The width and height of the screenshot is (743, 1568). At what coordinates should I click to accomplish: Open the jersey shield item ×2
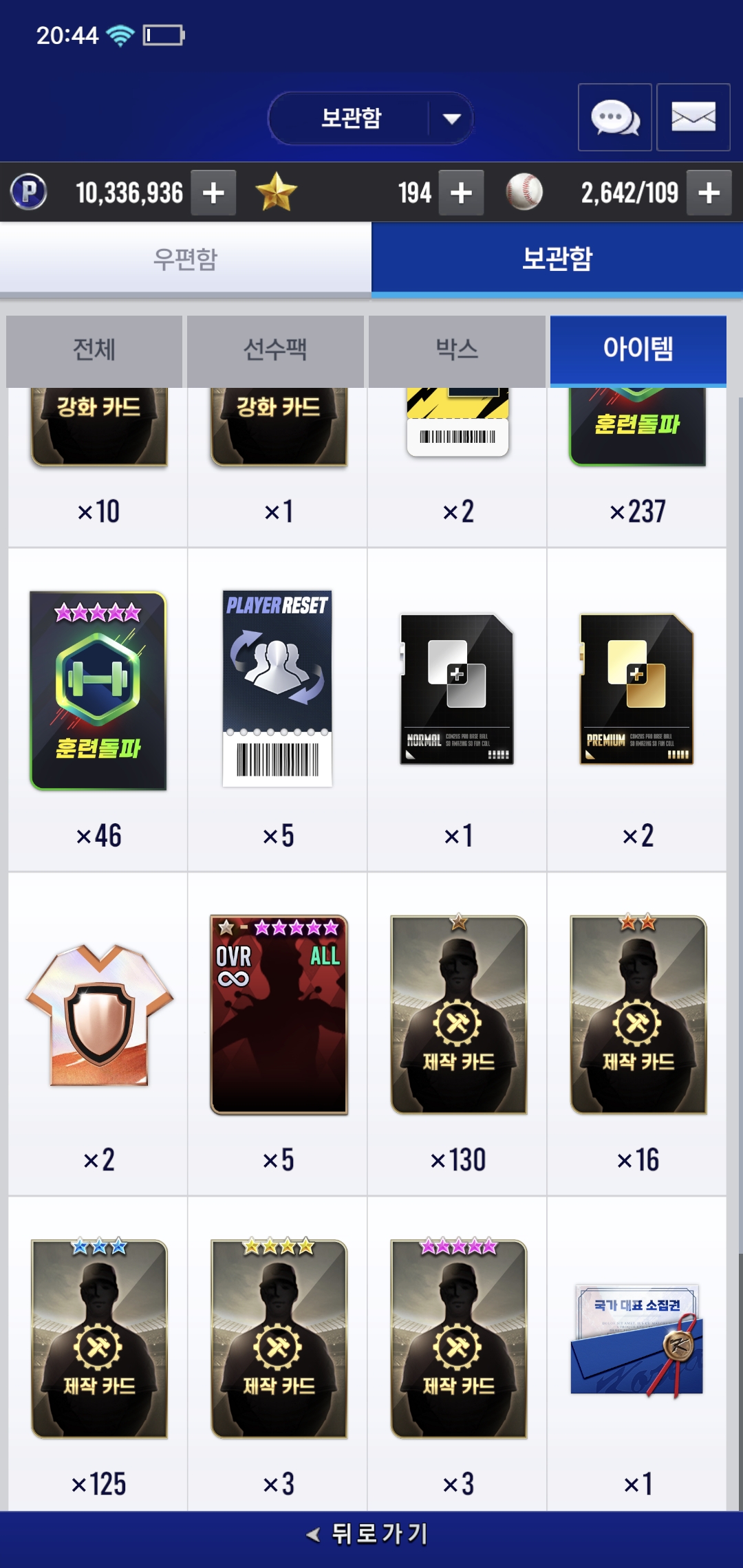(98, 1015)
